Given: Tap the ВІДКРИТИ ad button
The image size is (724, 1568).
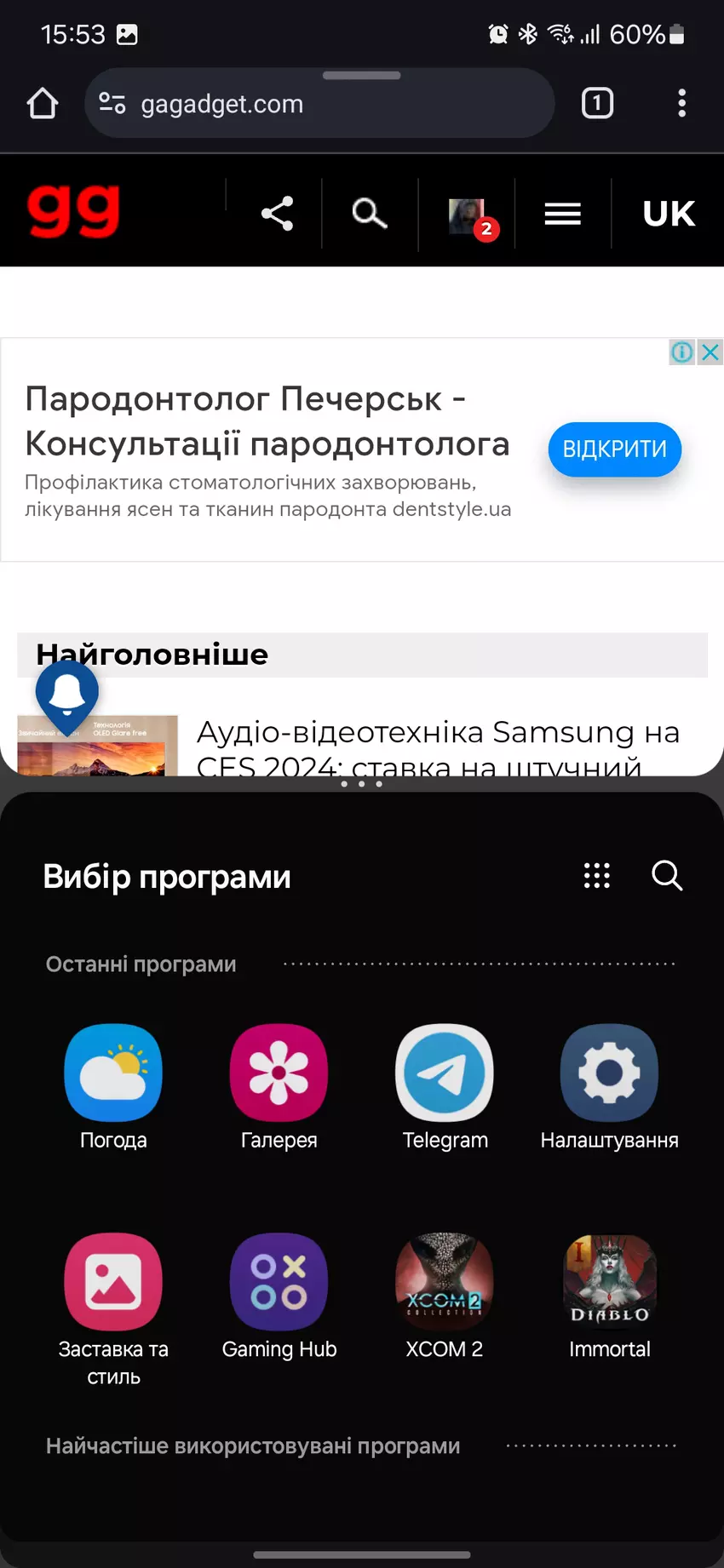Looking at the screenshot, I should (x=614, y=449).
